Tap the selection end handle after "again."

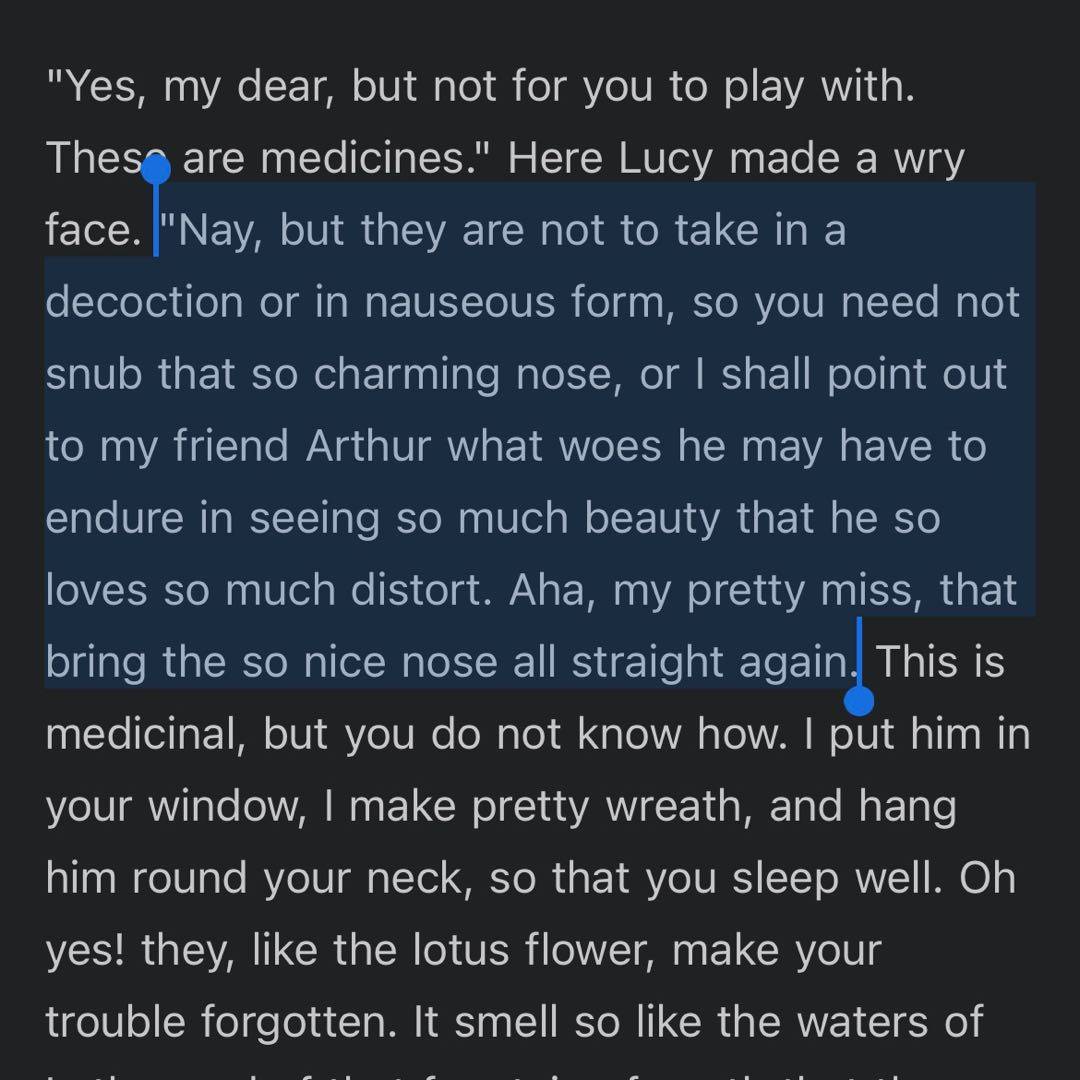[x=860, y=700]
